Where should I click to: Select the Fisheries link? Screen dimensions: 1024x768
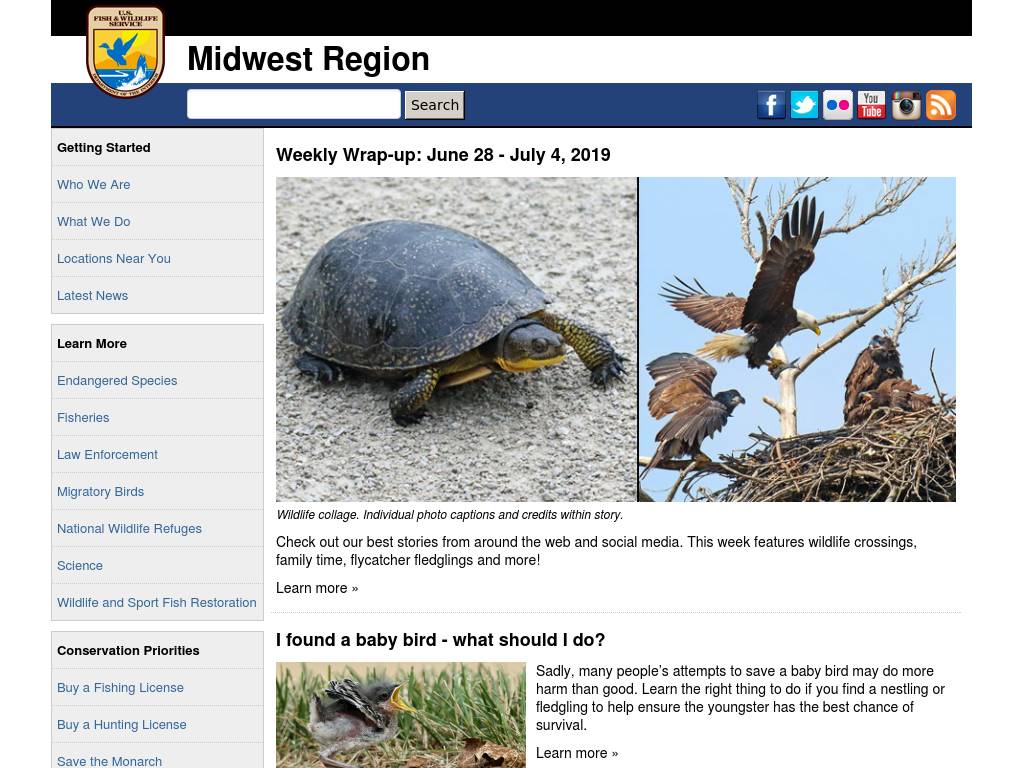point(83,417)
